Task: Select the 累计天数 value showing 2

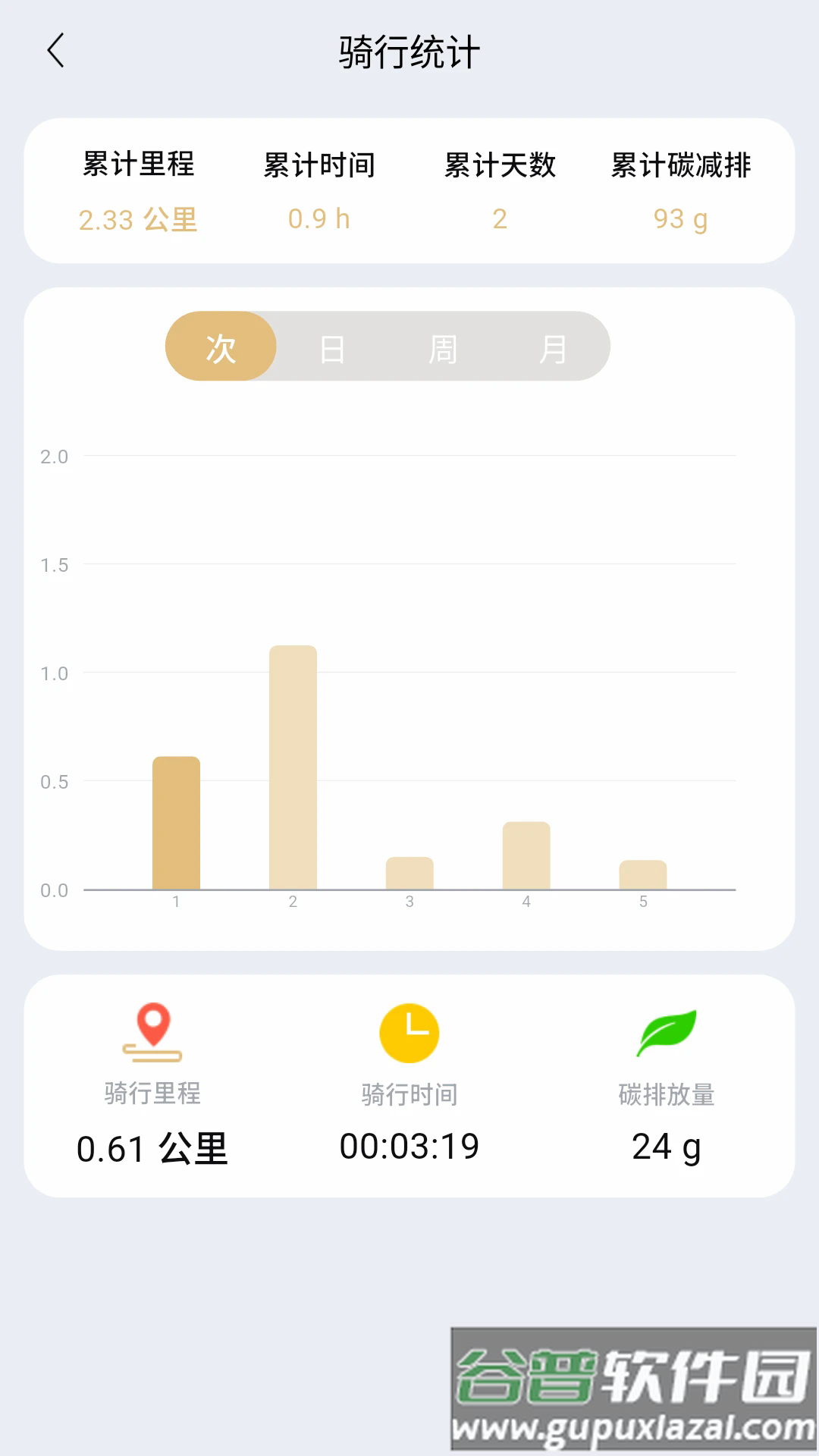Action: pos(500,219)
